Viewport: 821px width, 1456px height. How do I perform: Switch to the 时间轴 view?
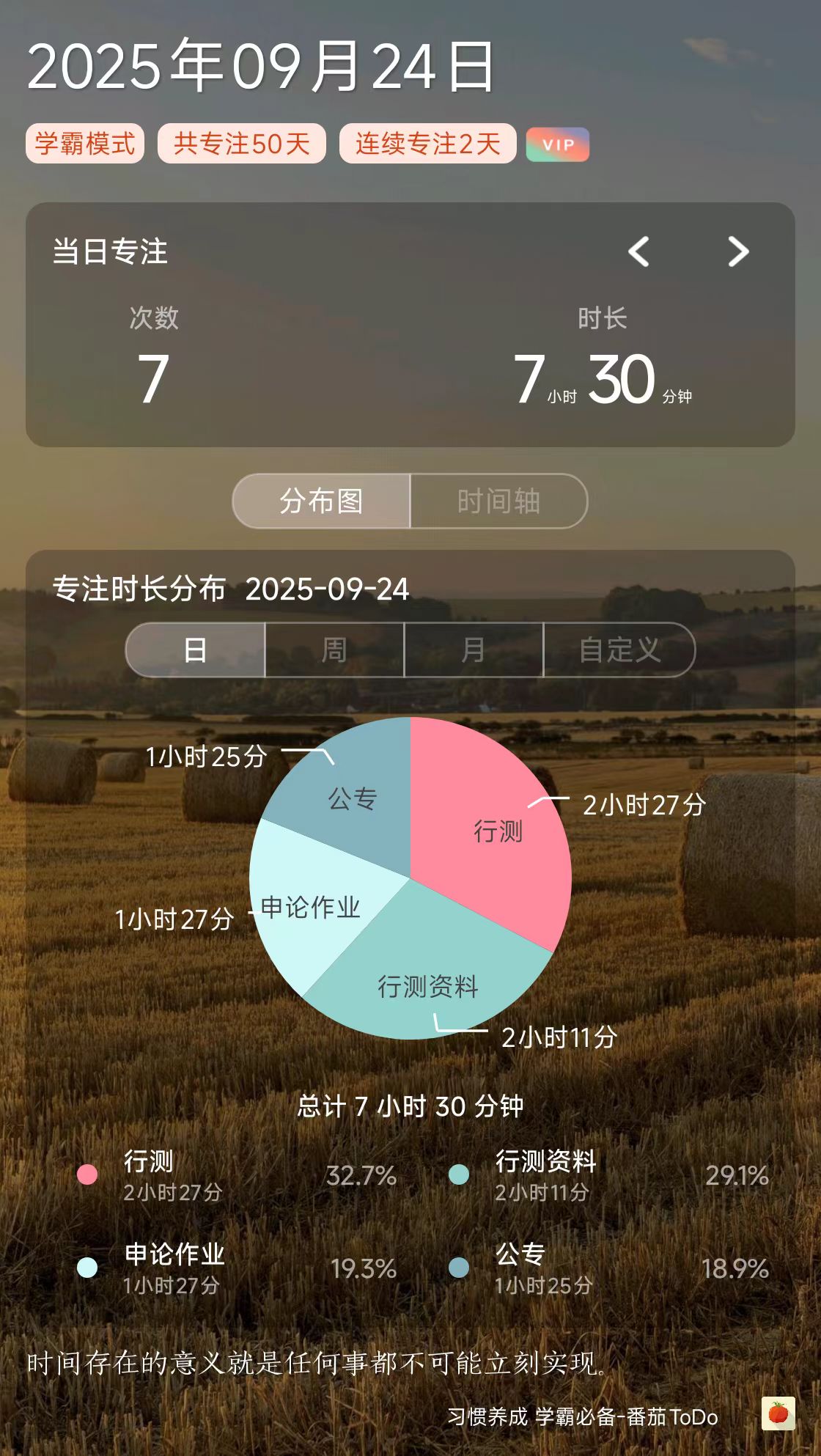pyautogui.click(x=498, y=501)
